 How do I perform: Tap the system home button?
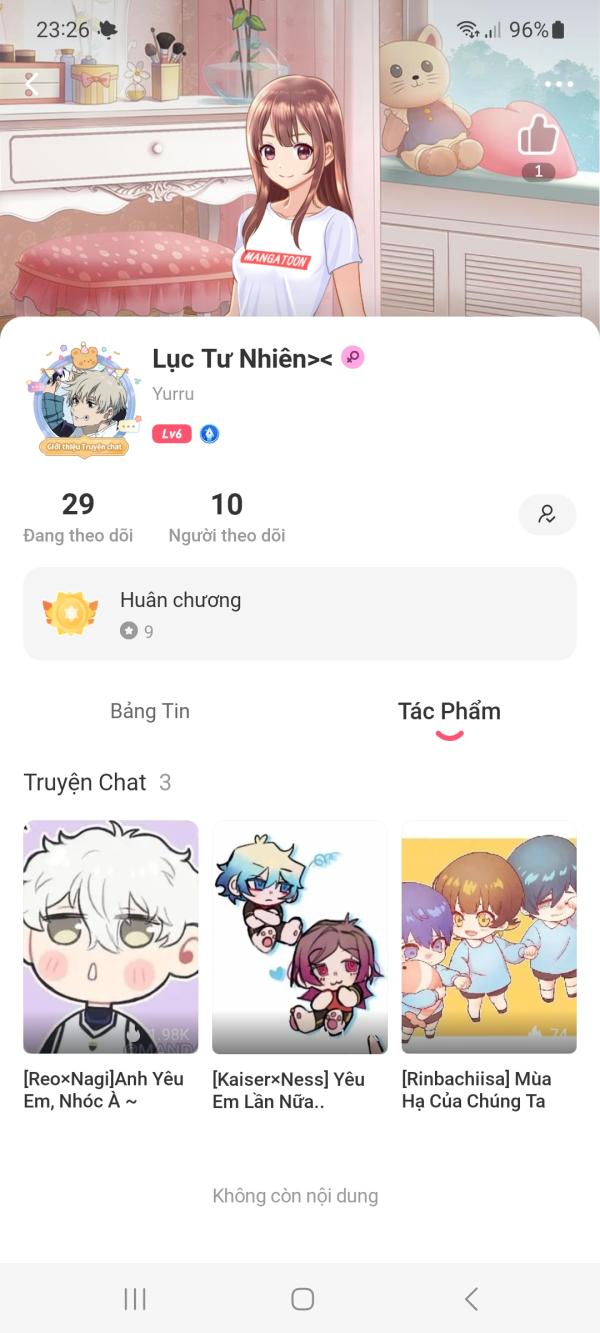point(302,1299)
